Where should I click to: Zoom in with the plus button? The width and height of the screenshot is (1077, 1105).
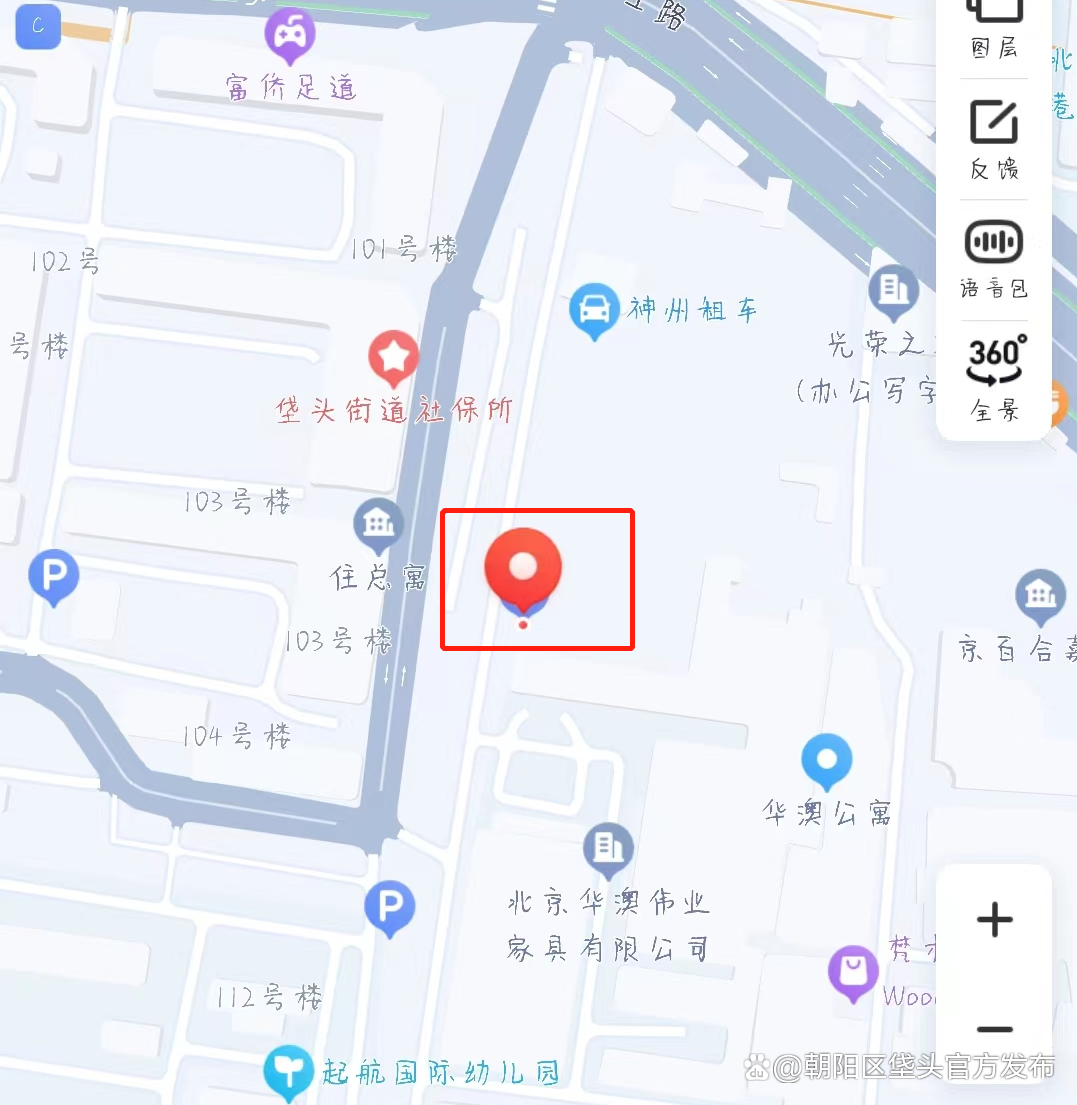(x=994, y=919)
